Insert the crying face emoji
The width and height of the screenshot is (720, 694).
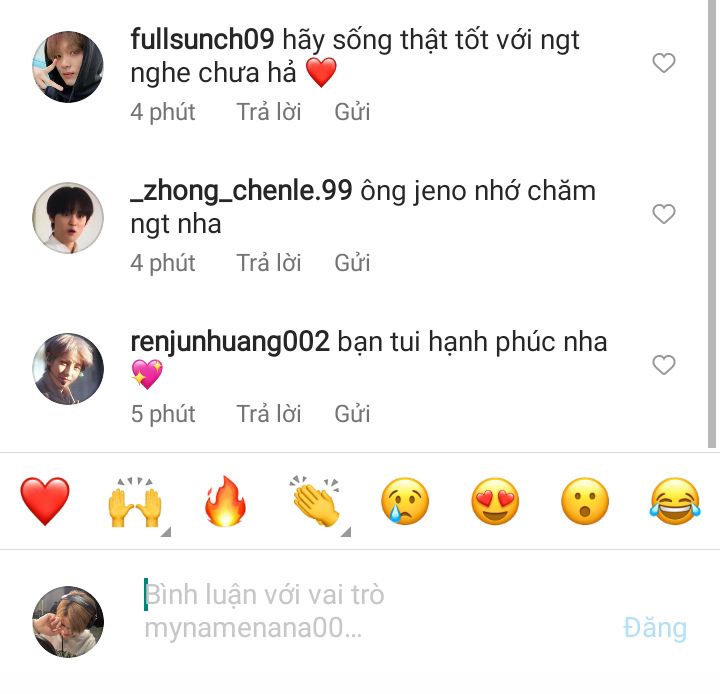405,501
